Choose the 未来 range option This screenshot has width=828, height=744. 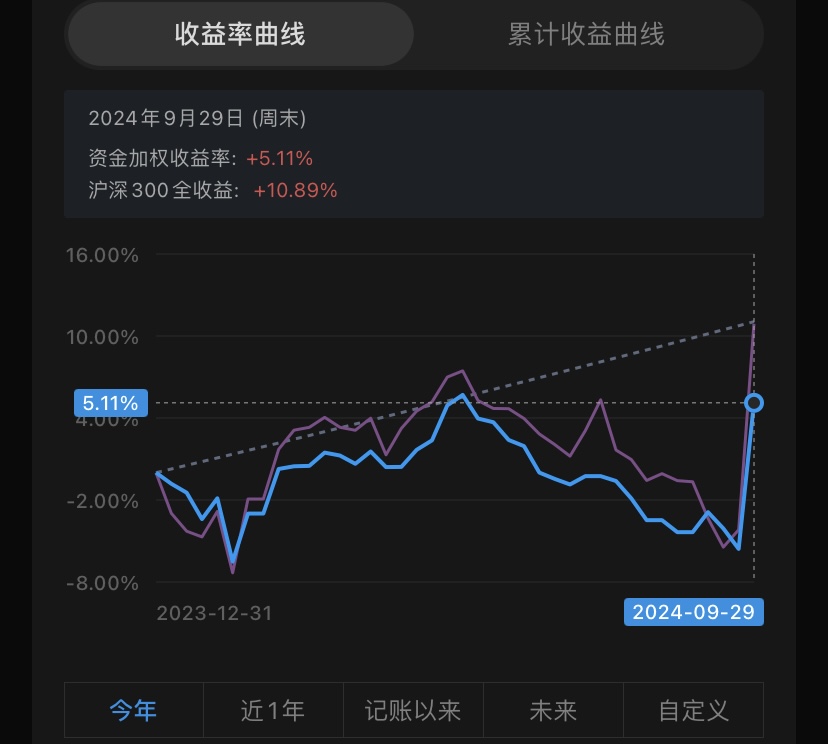(553, 711)
